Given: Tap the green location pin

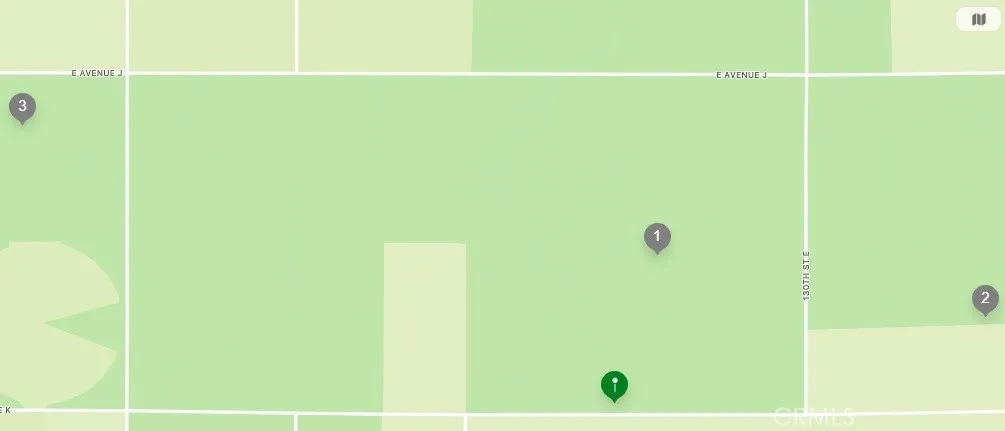Looking at the screenshot, I should [614, 385].
